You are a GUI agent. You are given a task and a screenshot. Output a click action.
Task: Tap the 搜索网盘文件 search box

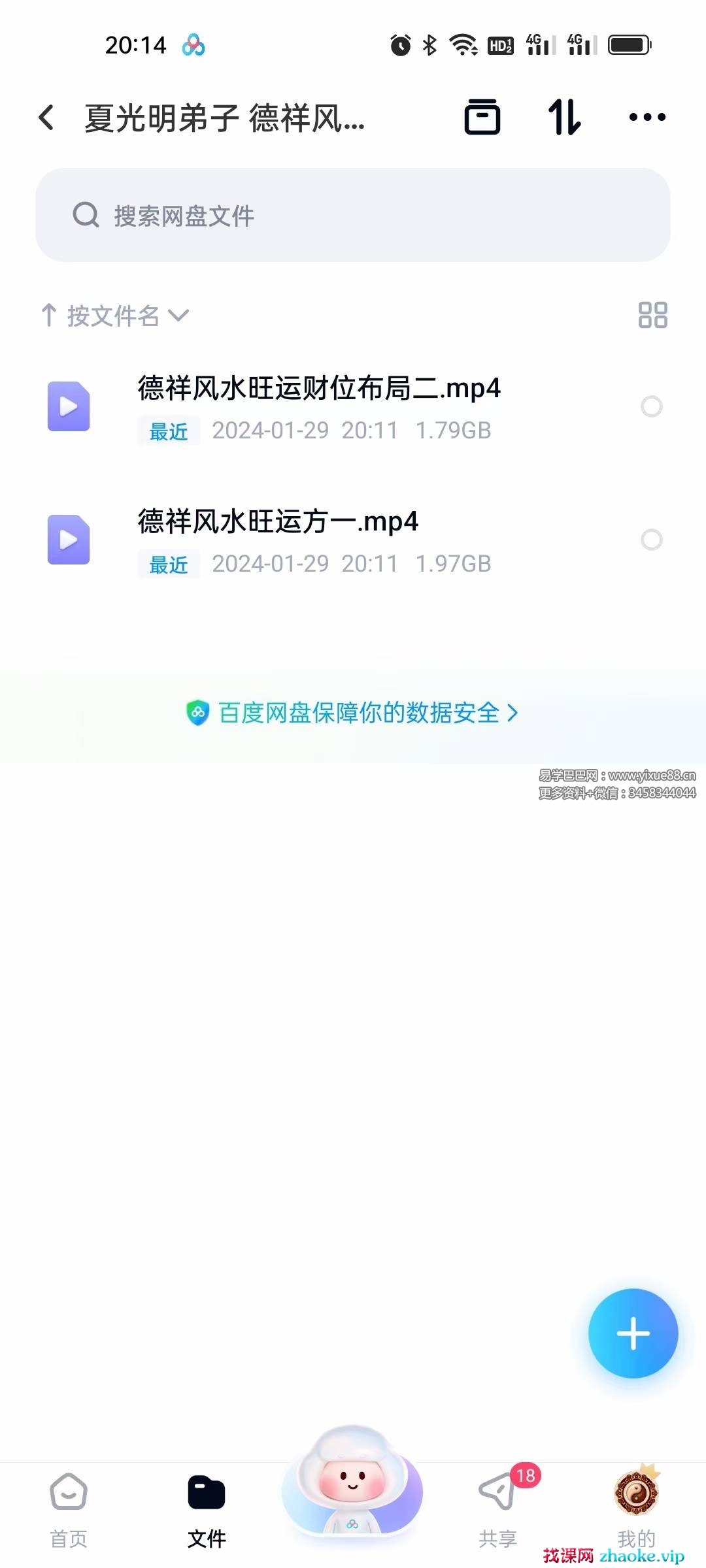coord(353,216)
